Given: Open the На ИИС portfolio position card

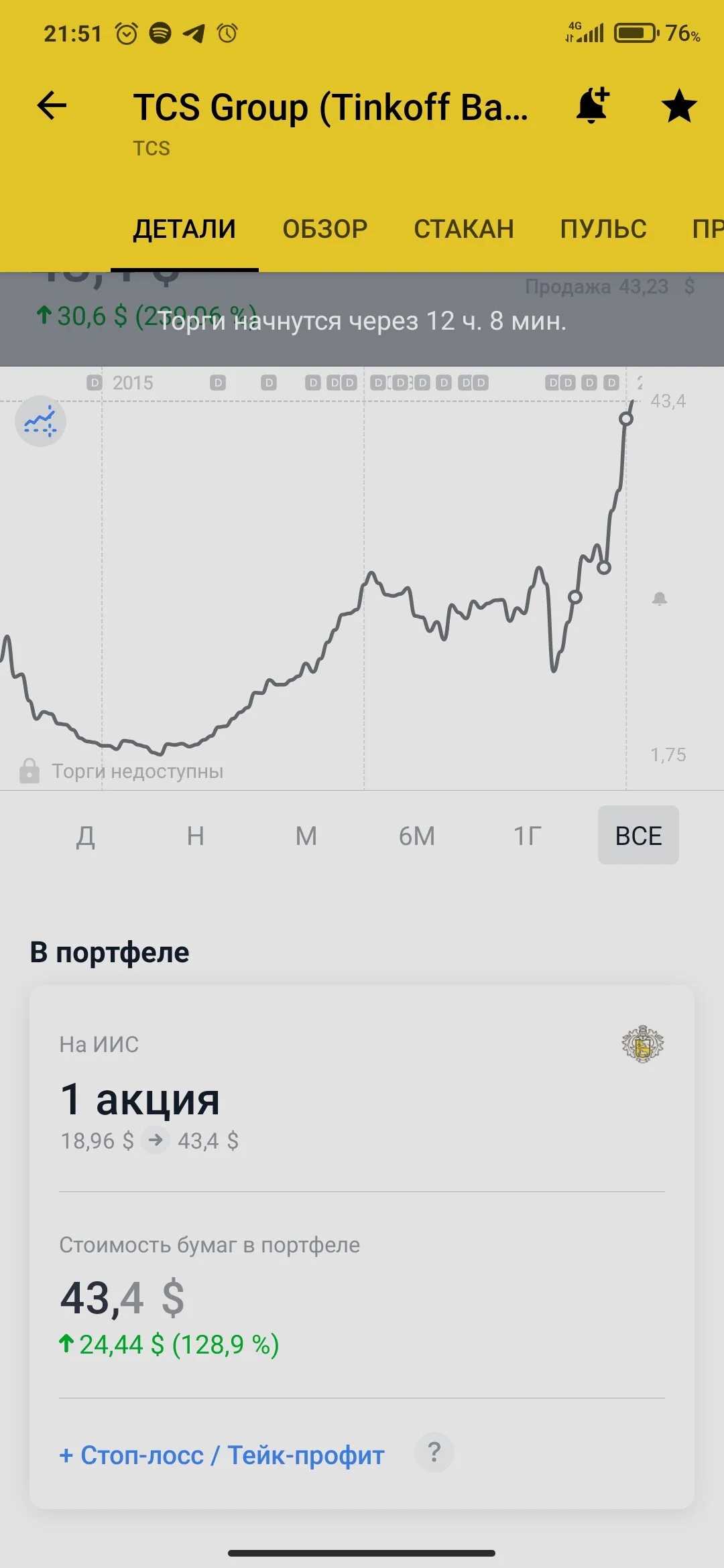Looking at the screenshot, I should [362, 1089].
